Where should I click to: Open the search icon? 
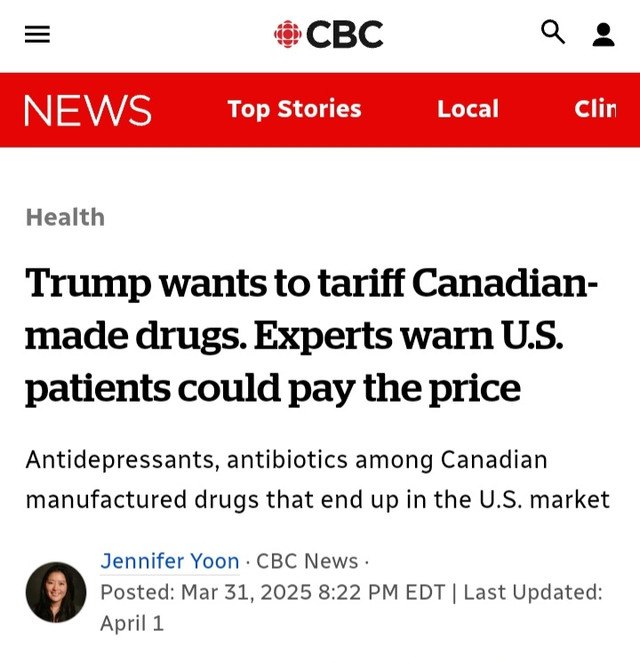(553, 33)
